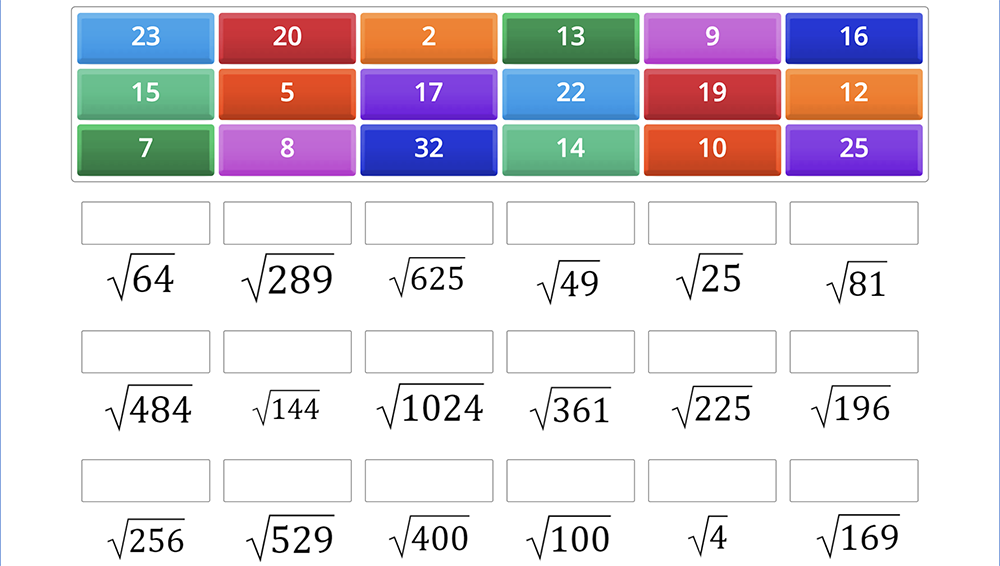Tap the empty slot above √169
The image size is (1000, 566).
[x=853, y=481]
